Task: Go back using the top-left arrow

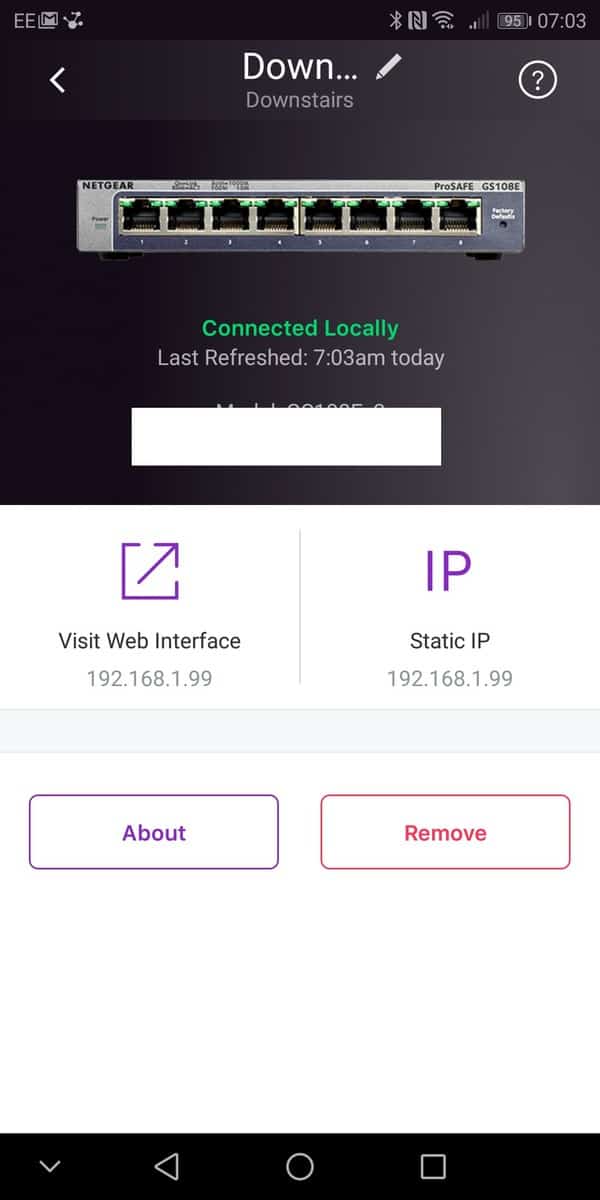Action: point(58,81)
